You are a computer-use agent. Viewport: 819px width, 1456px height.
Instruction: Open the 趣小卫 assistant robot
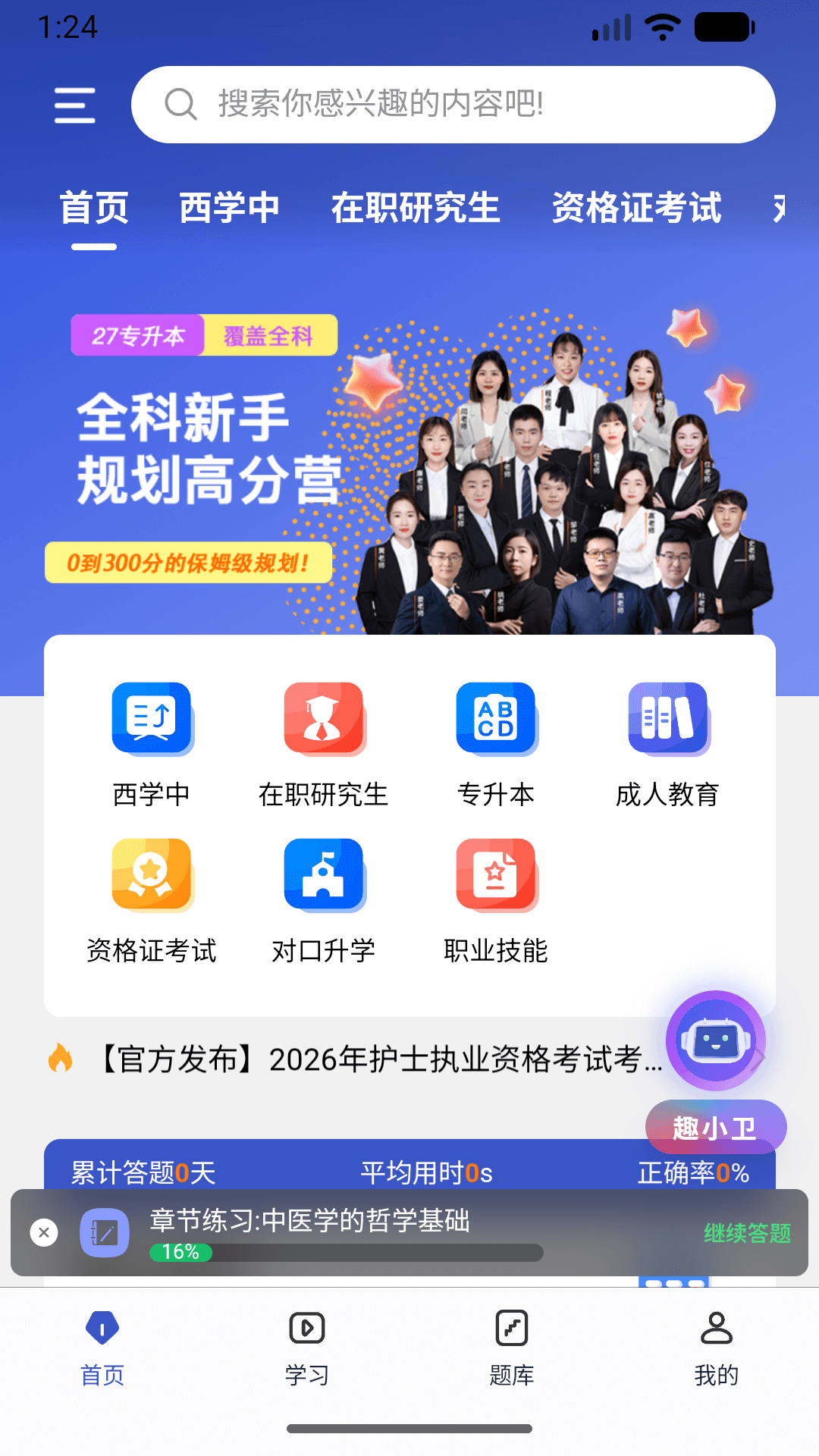pos(715,1041)
